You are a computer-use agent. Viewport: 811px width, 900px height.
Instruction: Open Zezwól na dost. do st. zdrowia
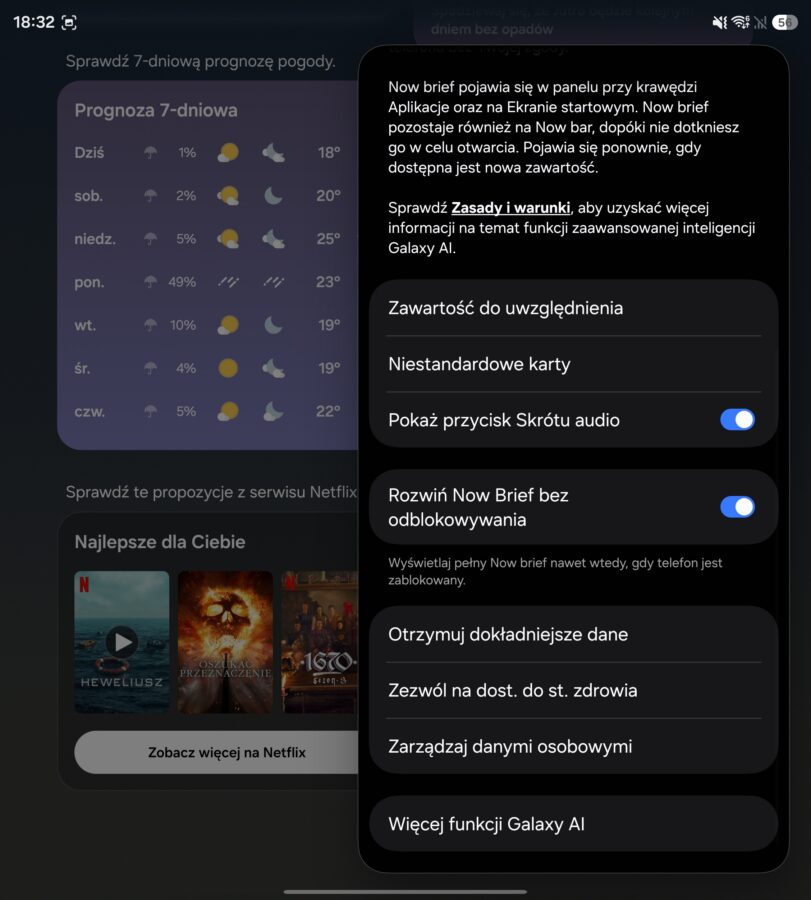(x=573, y=690)
